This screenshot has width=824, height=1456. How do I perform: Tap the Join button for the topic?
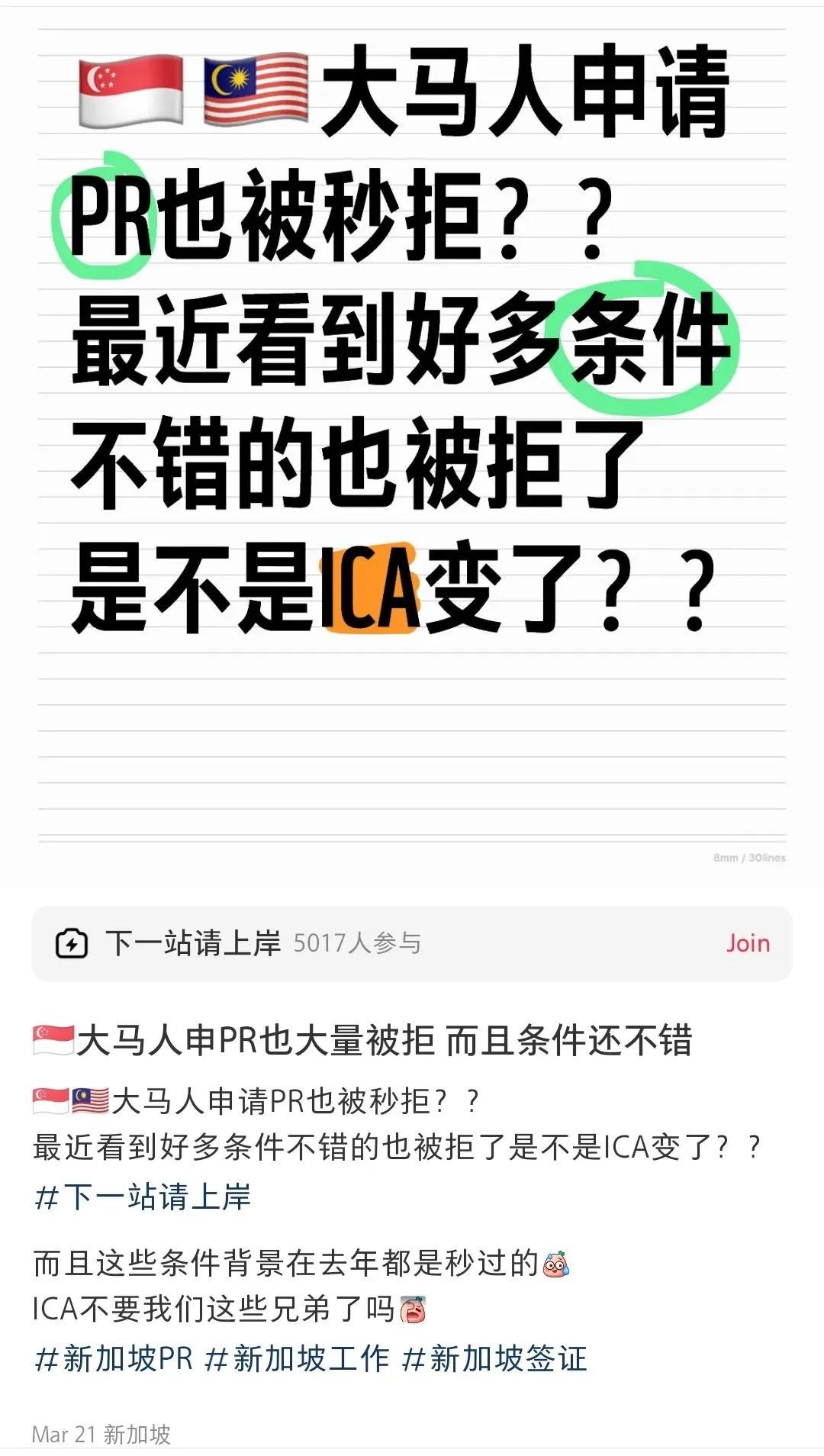click(748, 943)
